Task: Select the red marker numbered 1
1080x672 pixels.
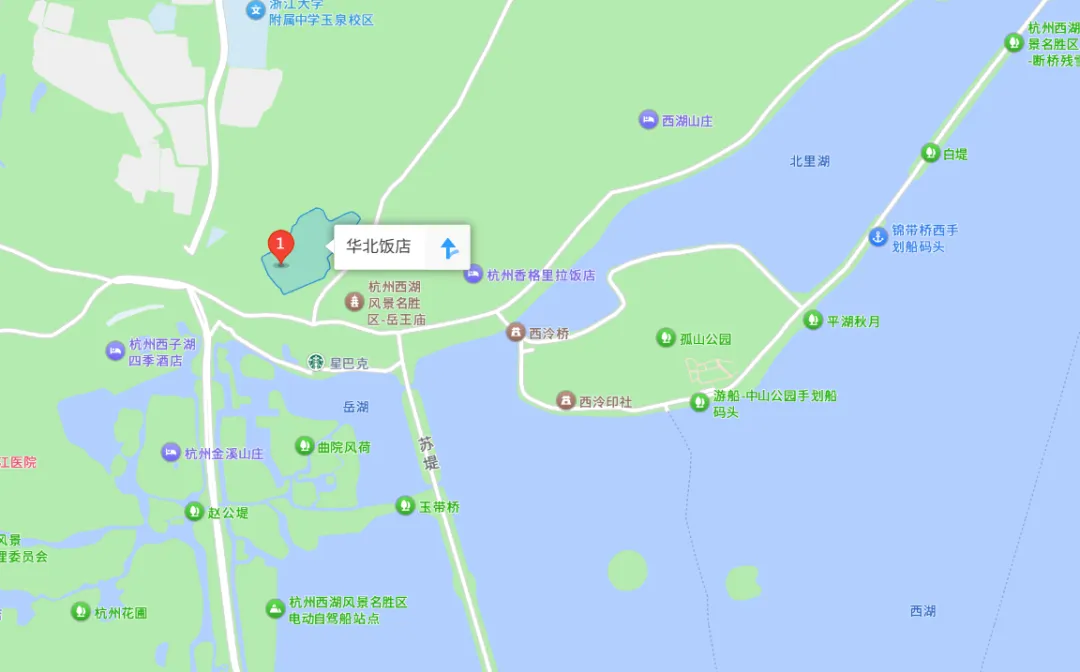Action: pos(280,246)
